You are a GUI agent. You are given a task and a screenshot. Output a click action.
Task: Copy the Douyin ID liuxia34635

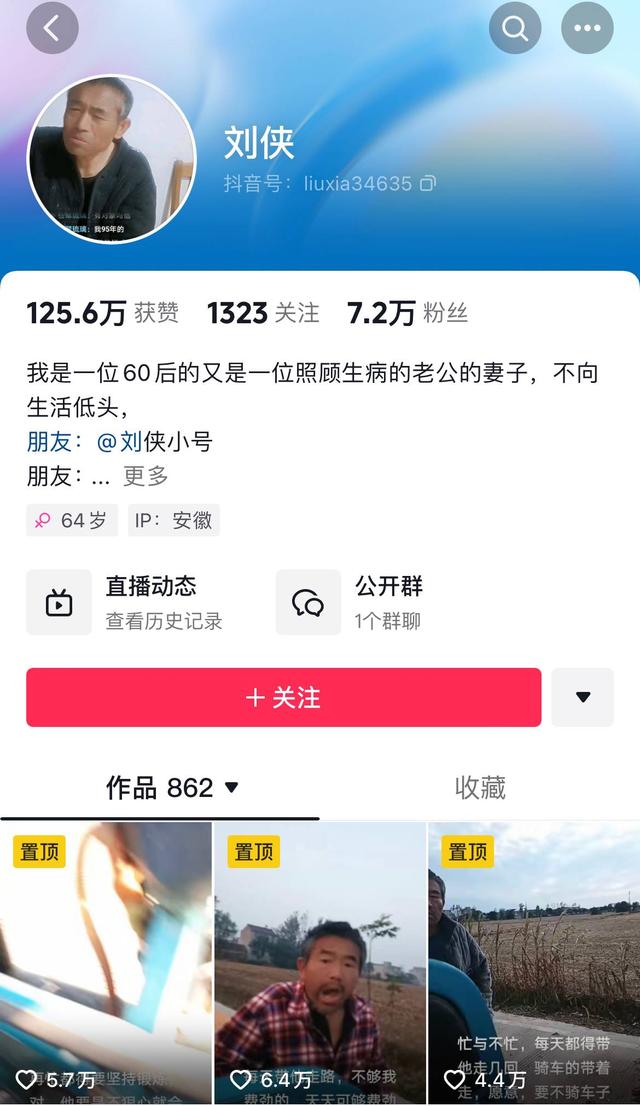point(428,184)
